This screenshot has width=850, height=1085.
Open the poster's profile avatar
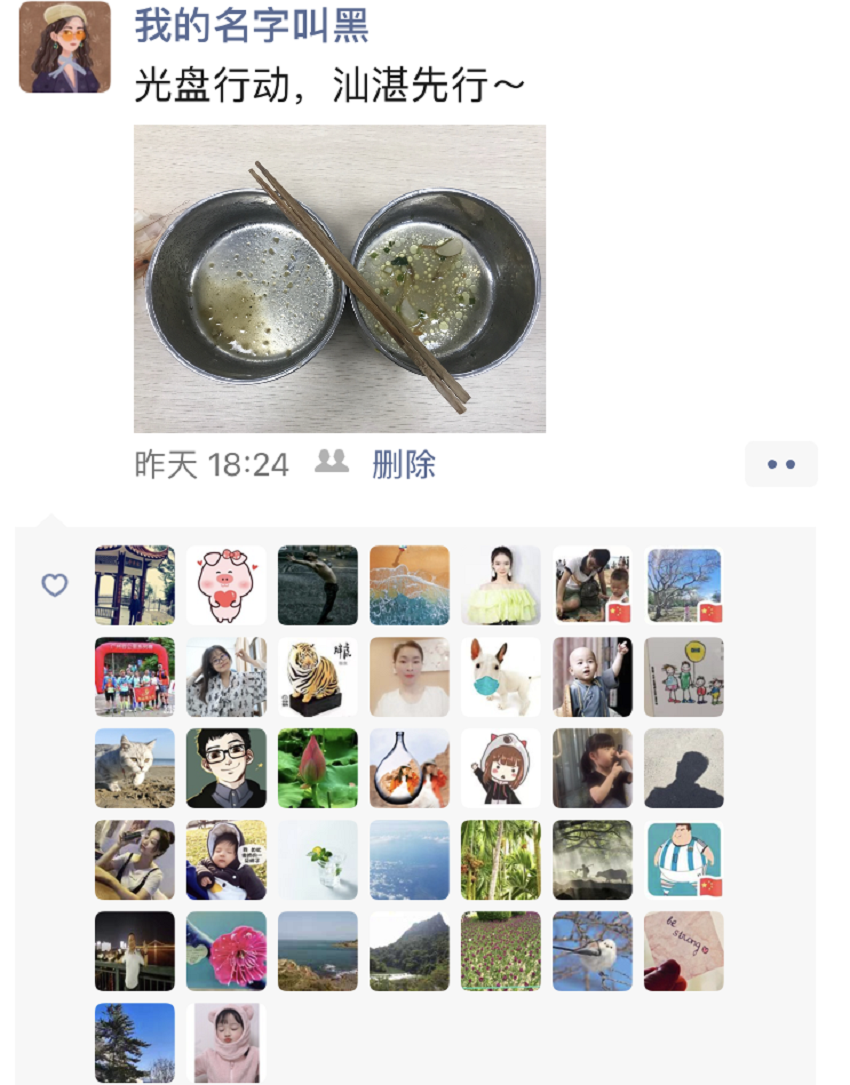tap(65, 47)
